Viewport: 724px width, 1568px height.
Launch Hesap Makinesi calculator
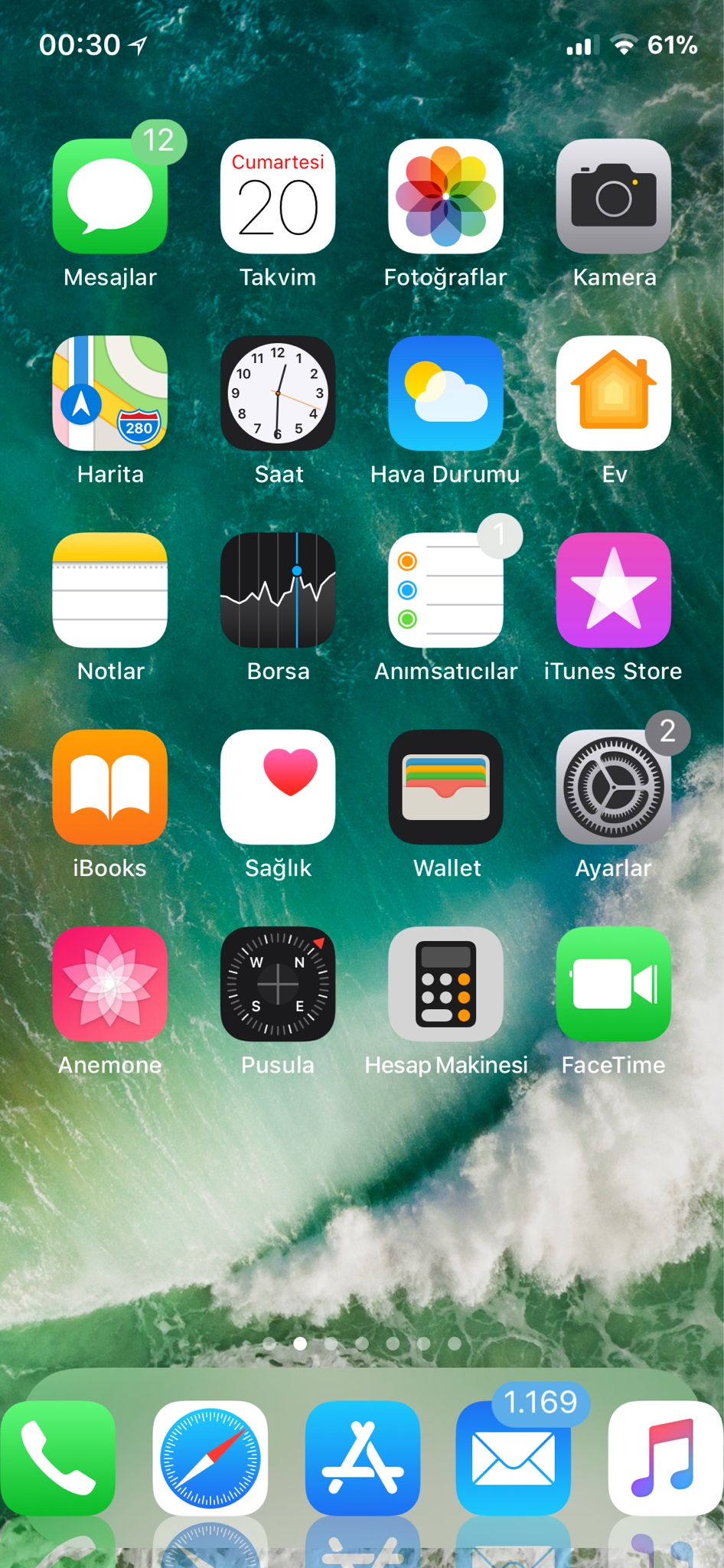[x=445, y=984]
